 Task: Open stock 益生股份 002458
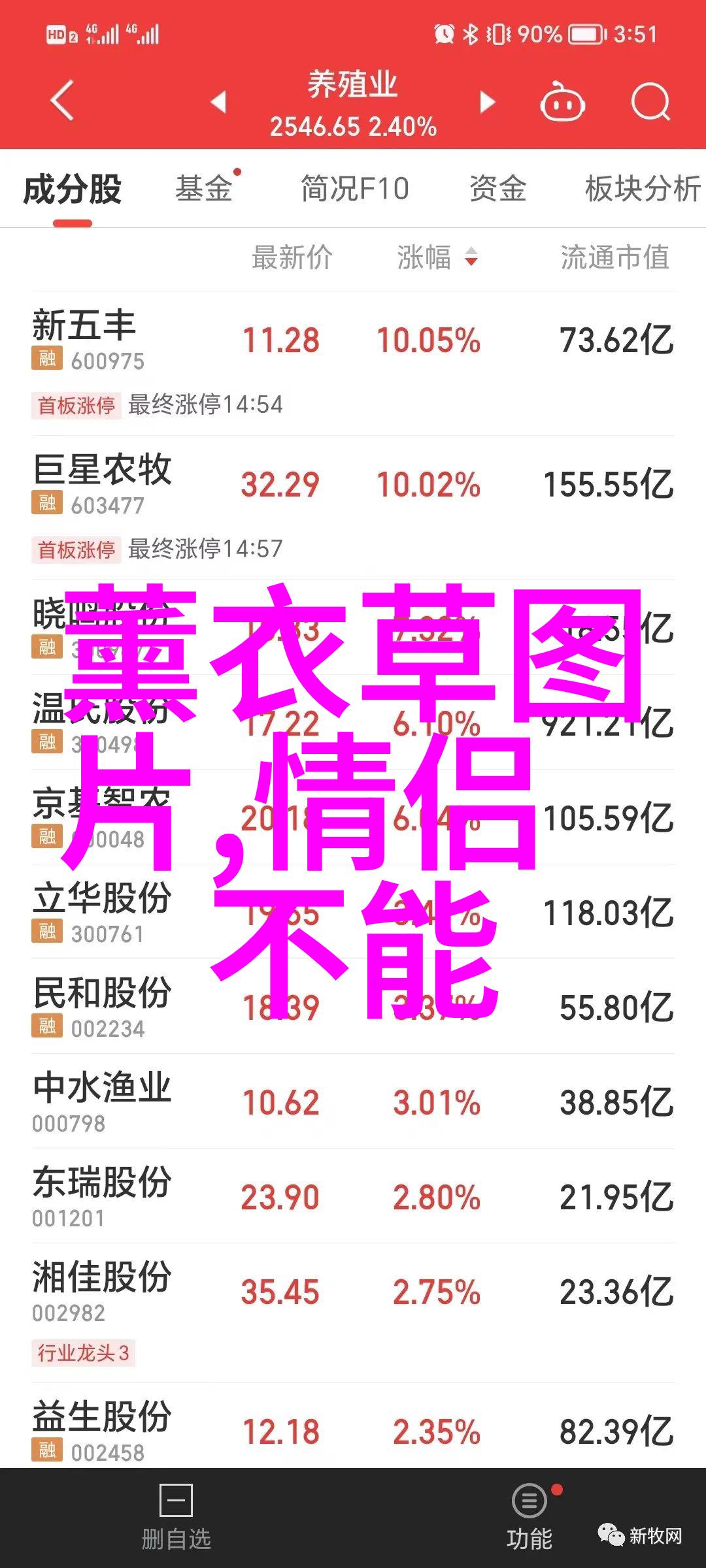(353, 1429)
